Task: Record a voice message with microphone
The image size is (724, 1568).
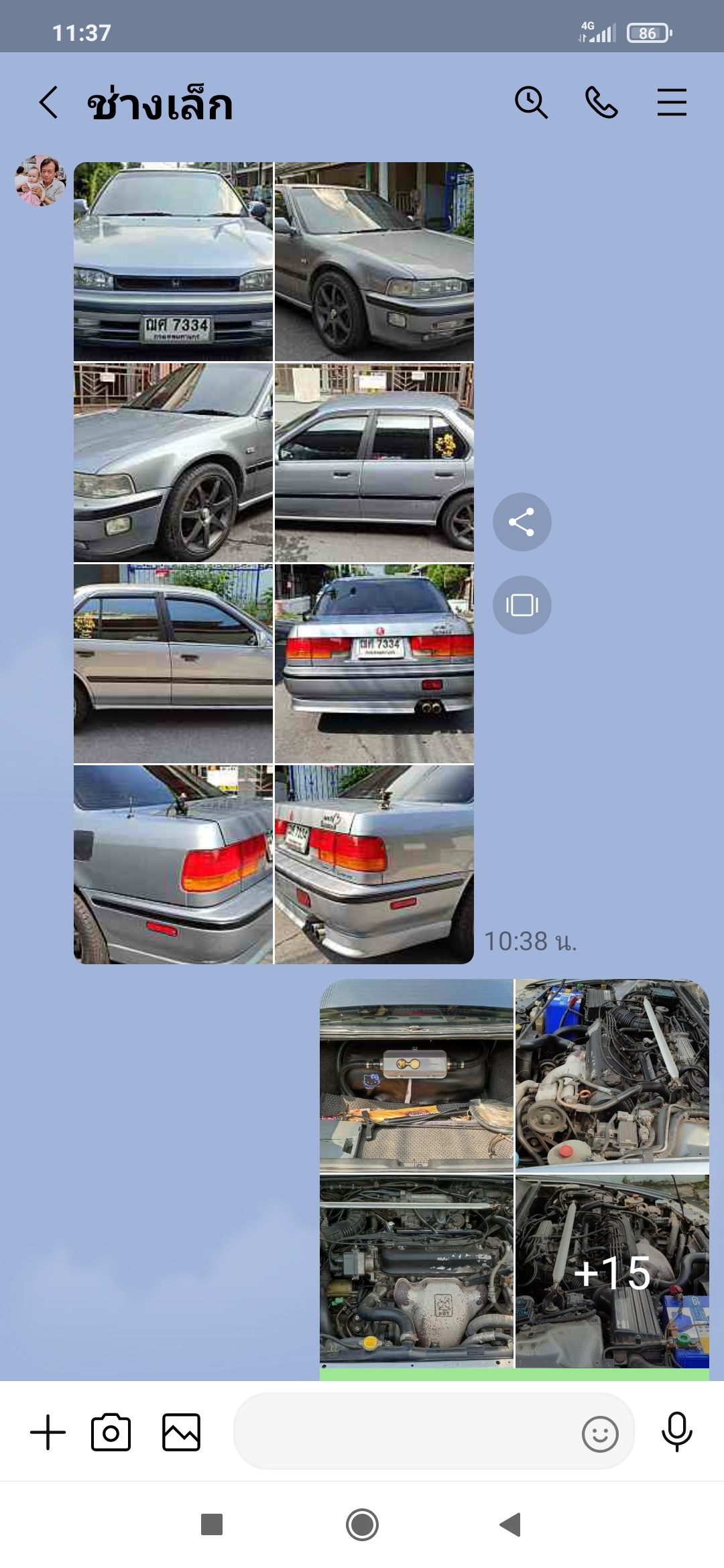Action: pyautogui.click(x=676, y=1432)
